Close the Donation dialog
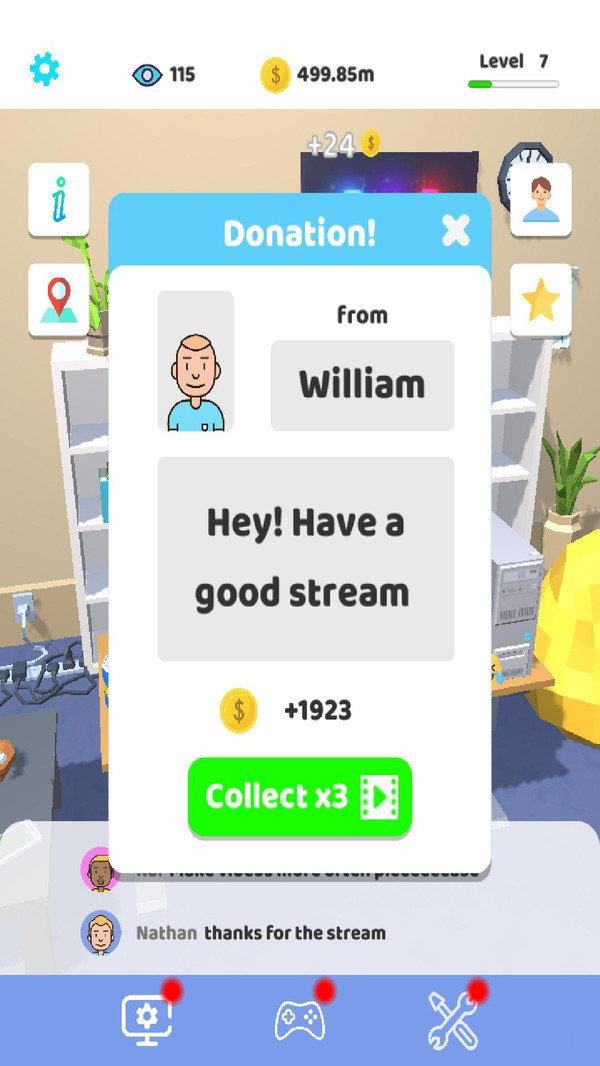The width and height of the screenshot is (600, 1066). pyautogui.click(x=455, y=231)
